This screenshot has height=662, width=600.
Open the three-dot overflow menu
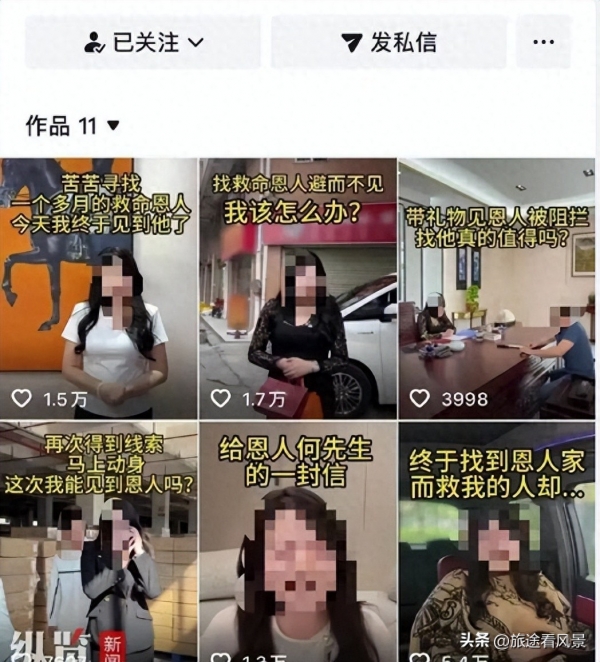pyautogui.click(x=543, y=42)
